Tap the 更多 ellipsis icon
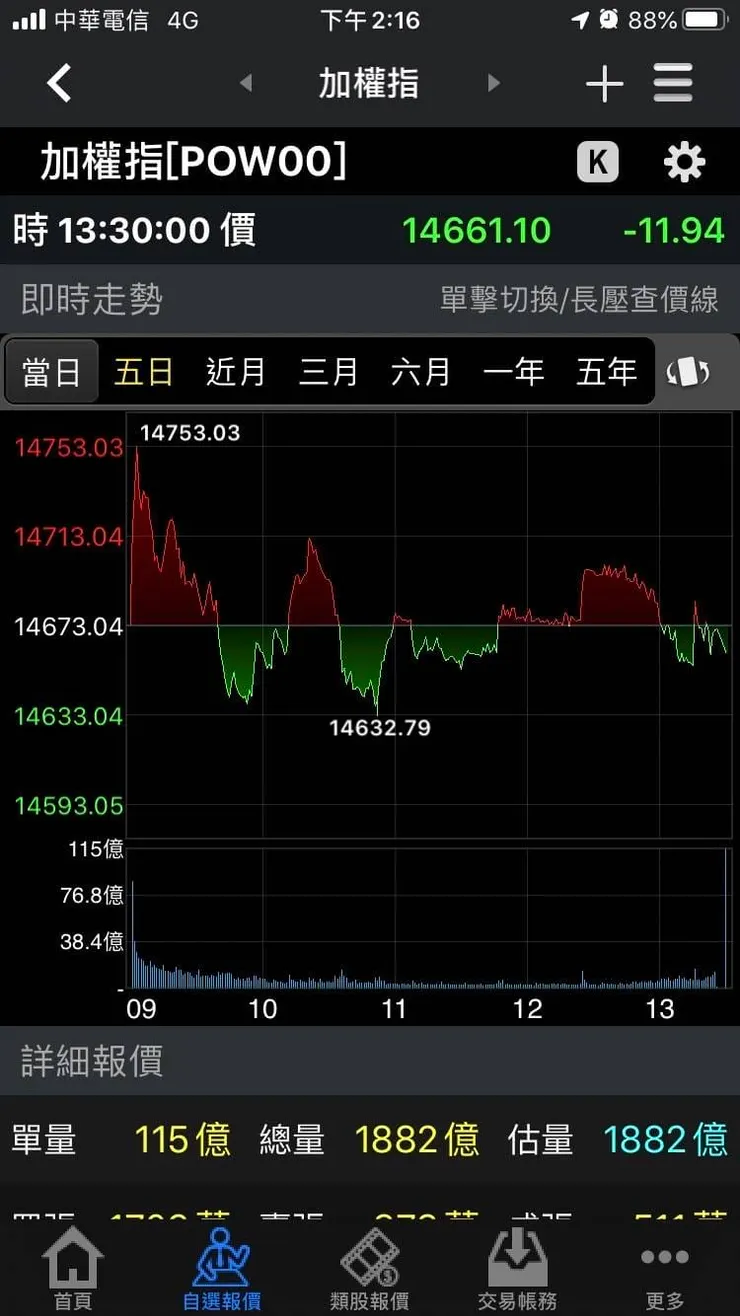This screenshot has width=740, height=1316. point(664,1262)
